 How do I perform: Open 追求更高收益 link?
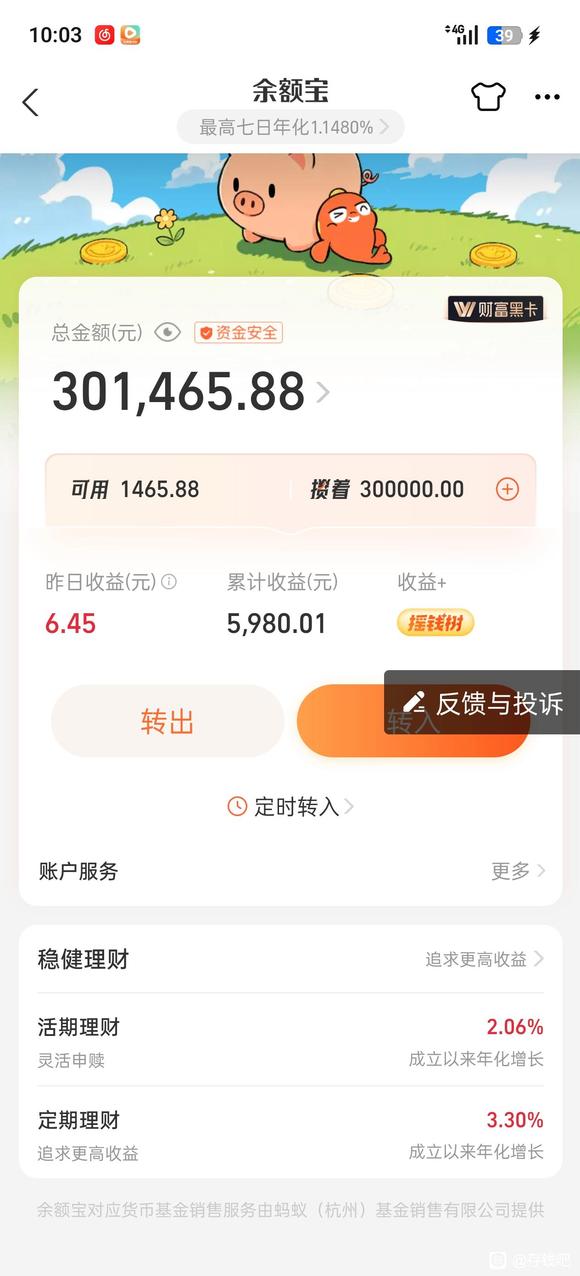(485, 959)
